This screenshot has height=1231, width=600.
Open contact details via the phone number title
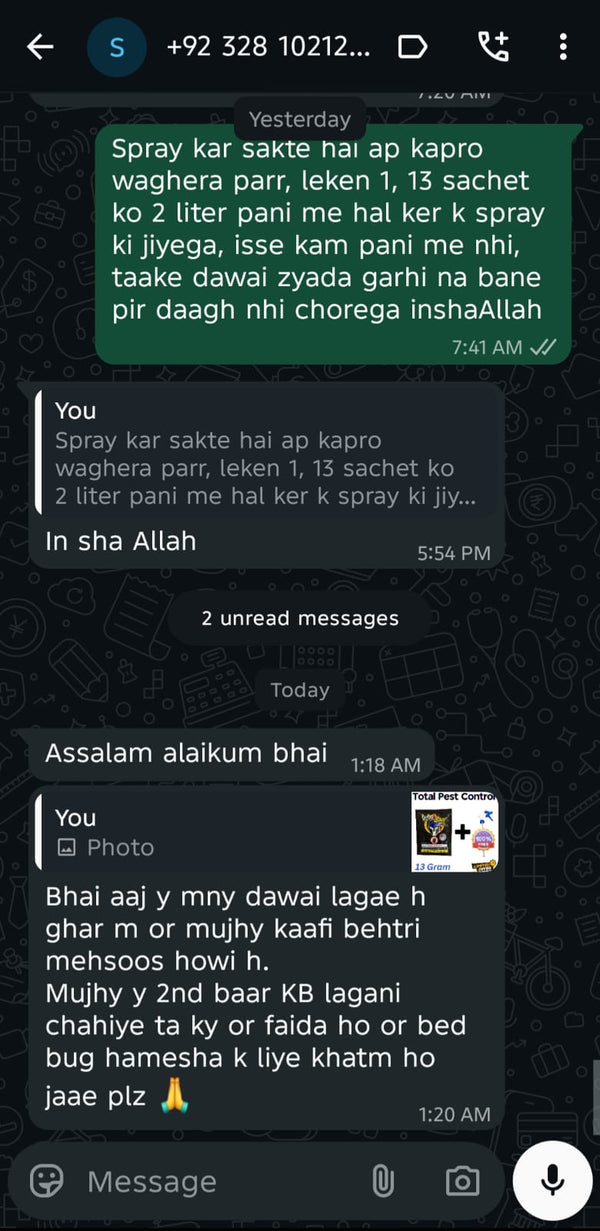point(268,47)
